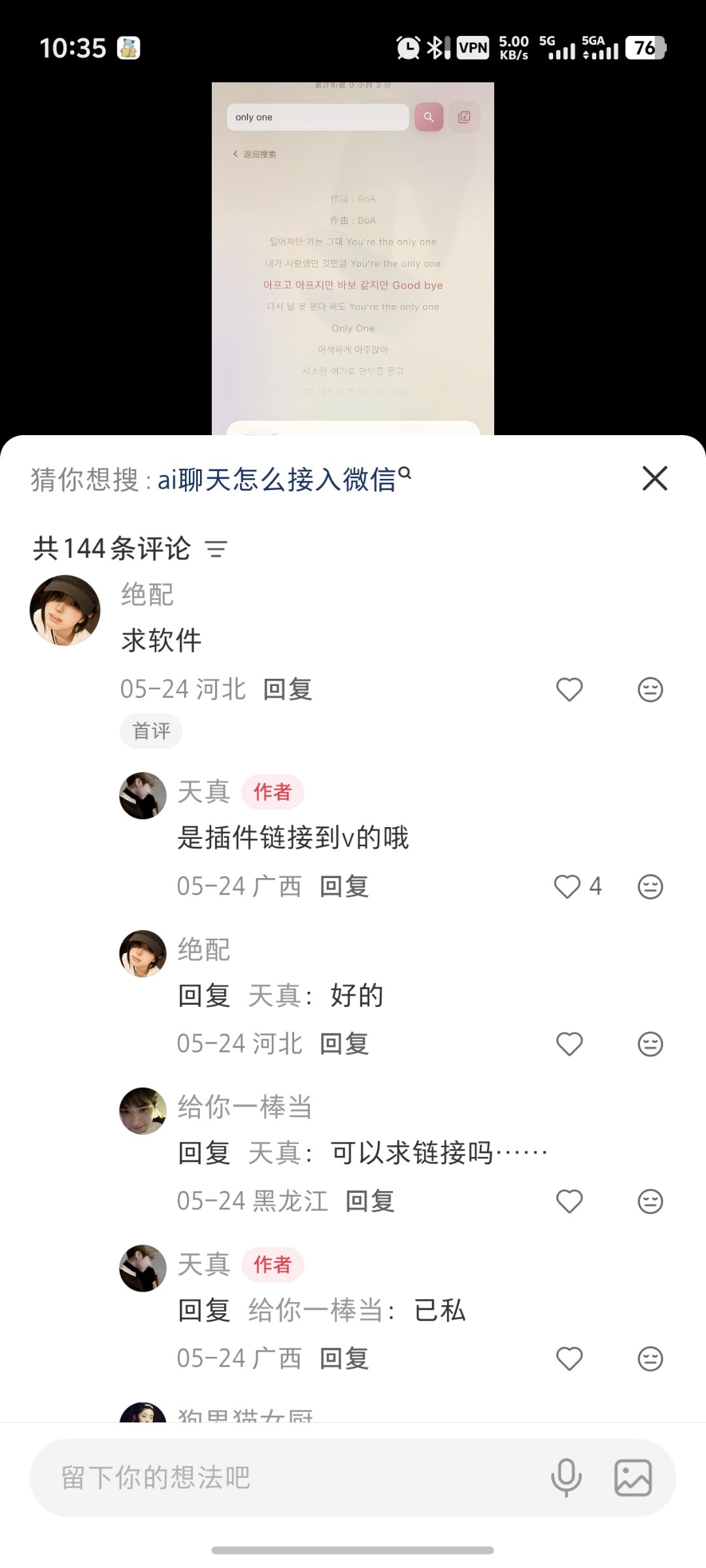The image size is (706, 1568).
Task: Search suggested query ai聊天怎么接入微信
Action: pos(284,480)
